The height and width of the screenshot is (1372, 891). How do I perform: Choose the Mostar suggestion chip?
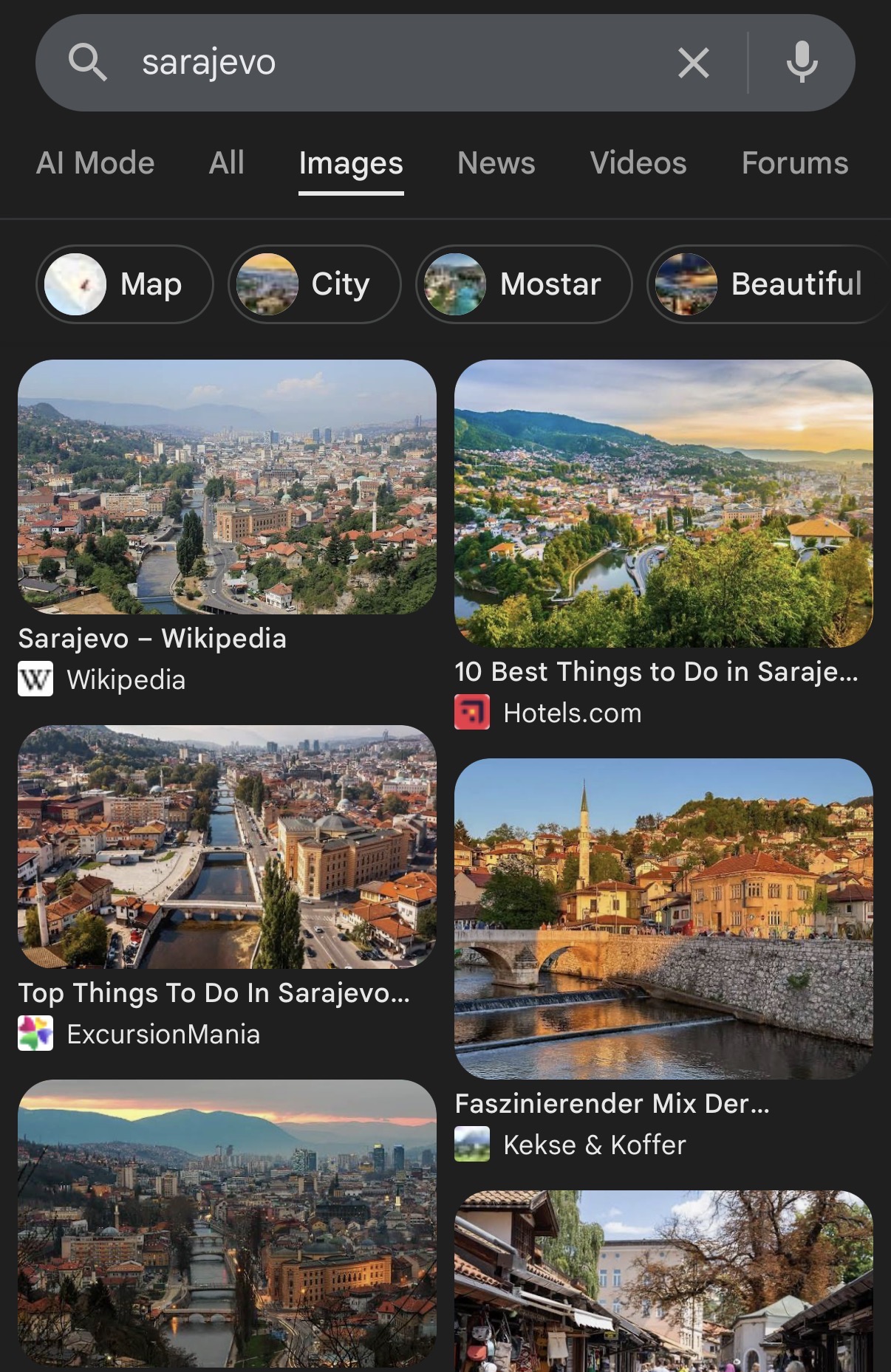coord(523,284)
